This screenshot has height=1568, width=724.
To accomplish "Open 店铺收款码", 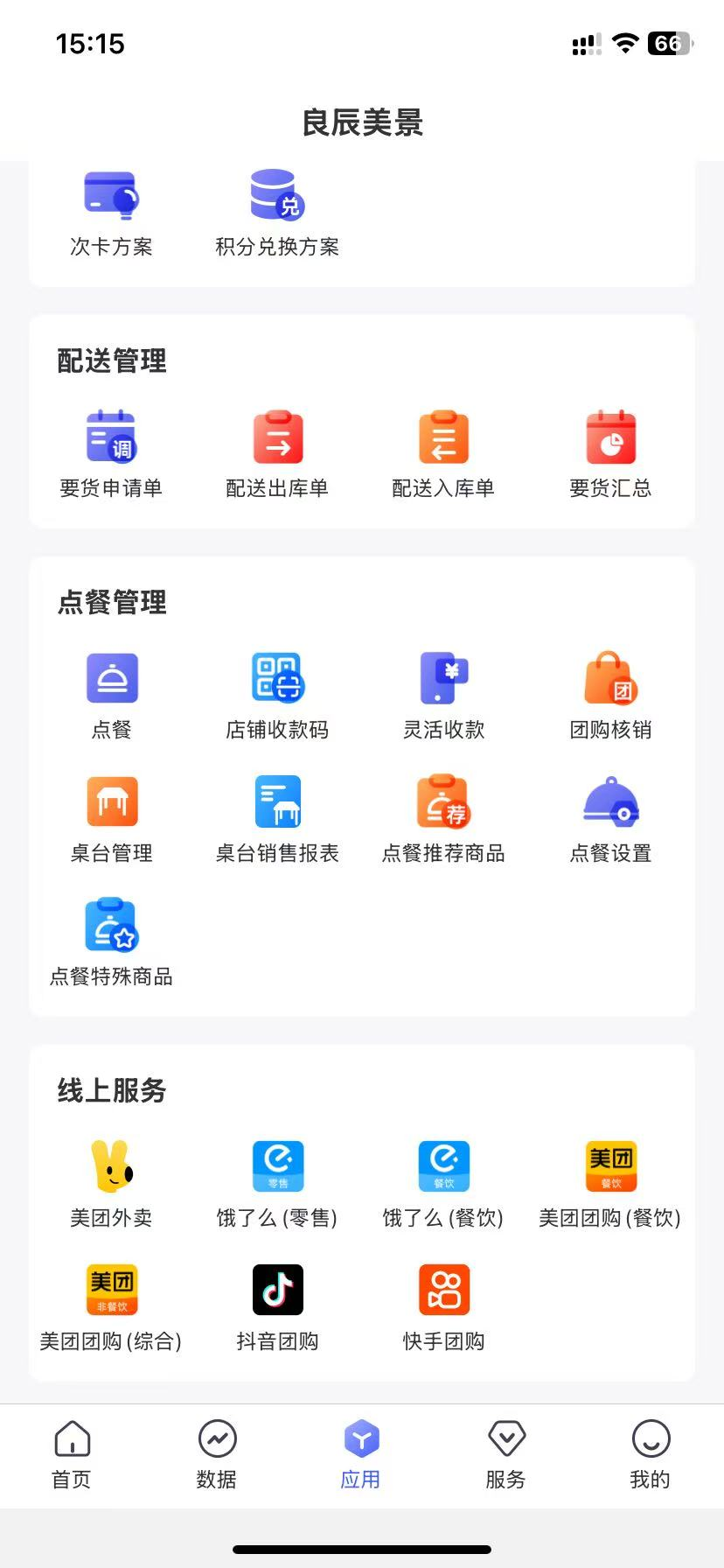I will (277, 696).
